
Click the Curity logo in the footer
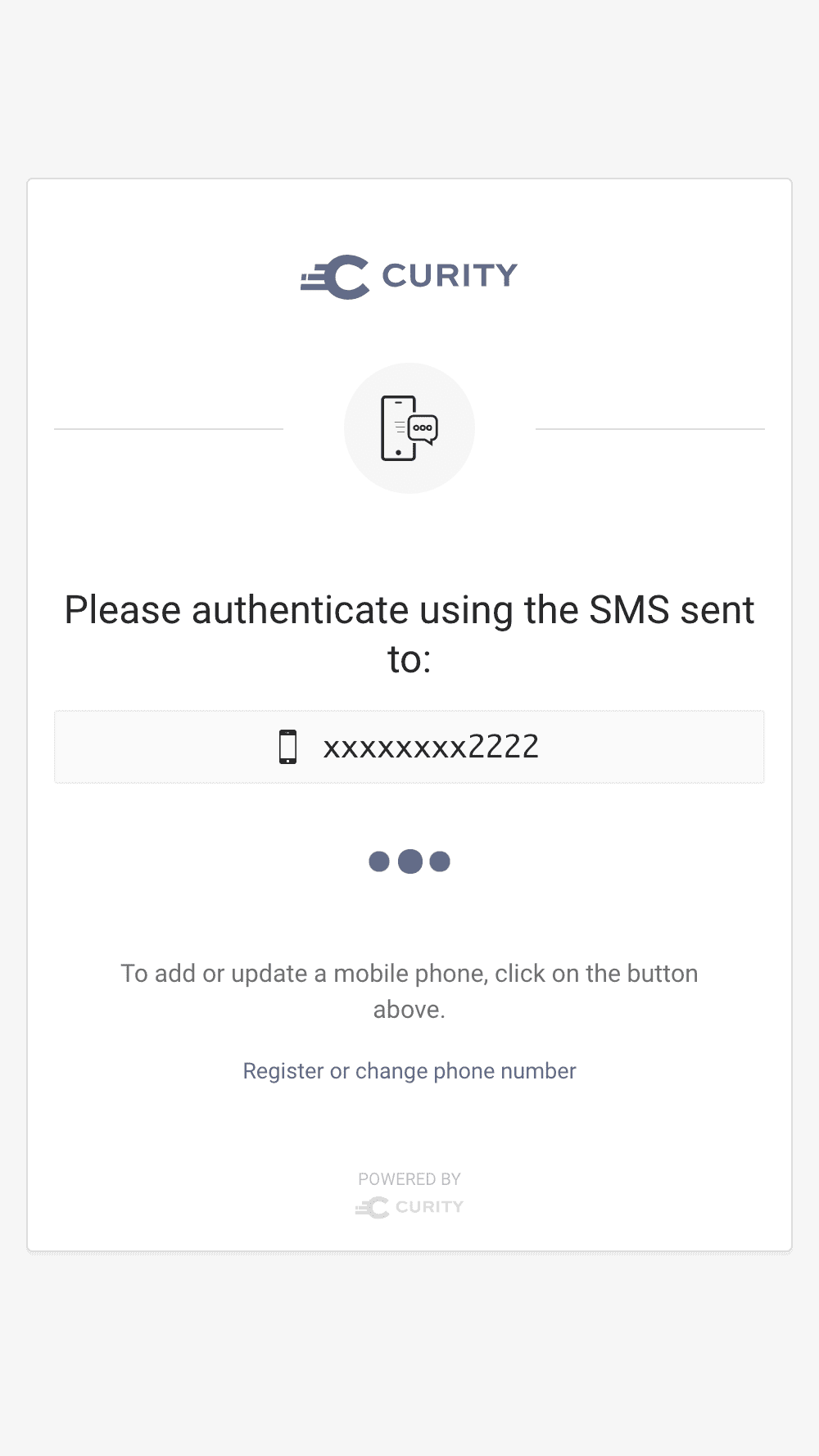pos(409,1205)
